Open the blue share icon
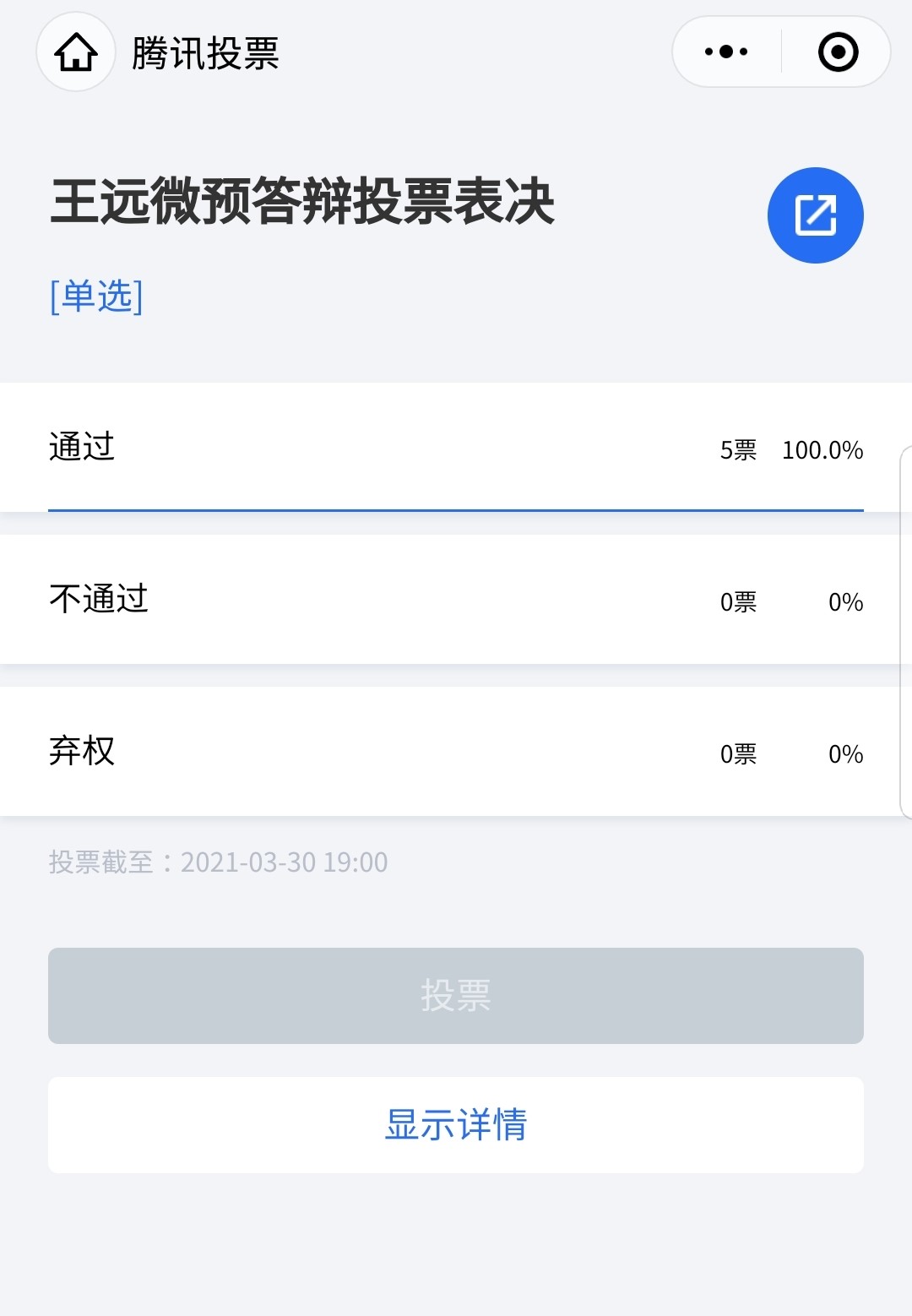912x1316 pixels. tap(815, 215)
